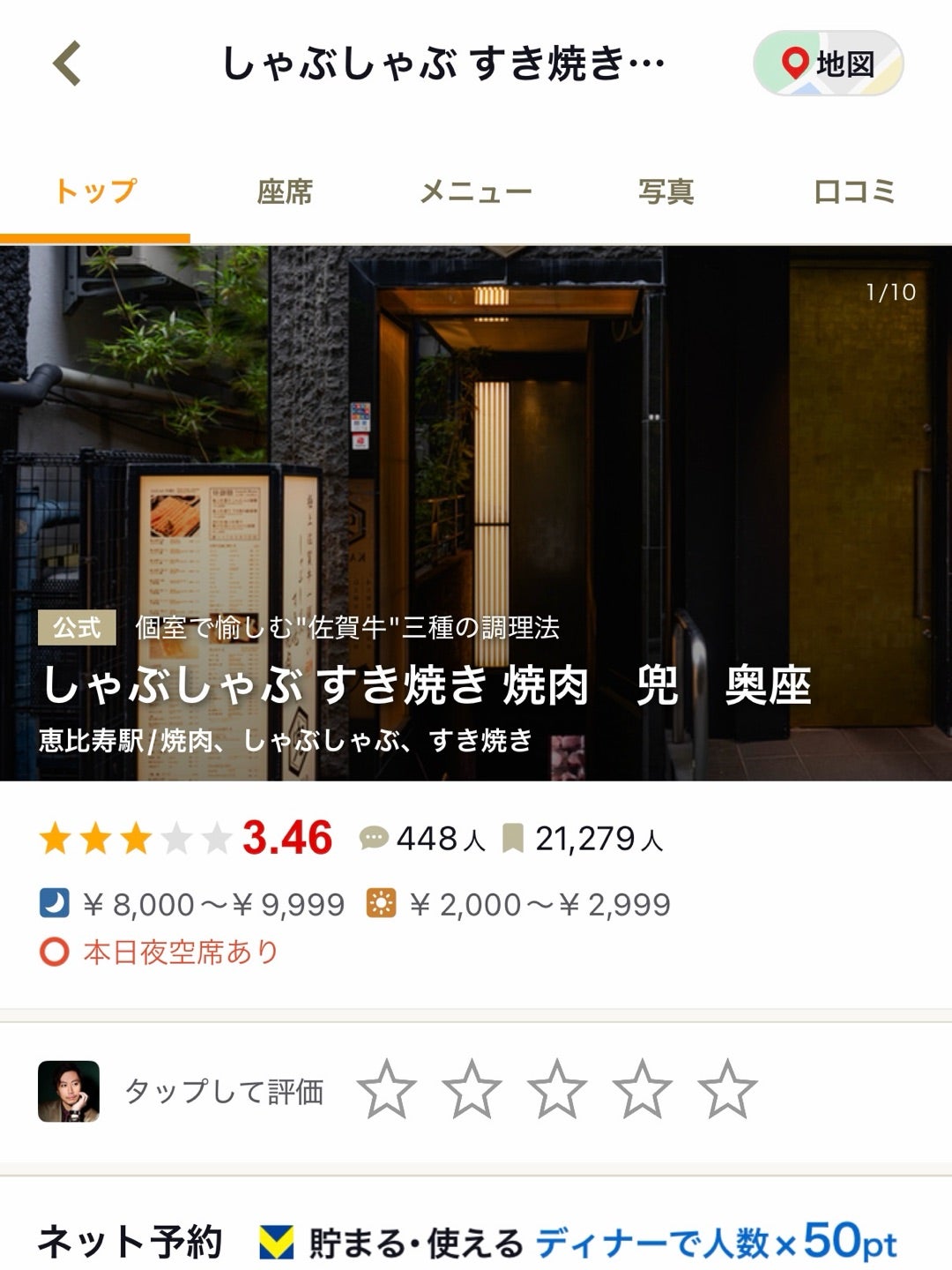View the 21,279人 bookmark count
This screenshot has width=952, height=1270.
point(583,839)
